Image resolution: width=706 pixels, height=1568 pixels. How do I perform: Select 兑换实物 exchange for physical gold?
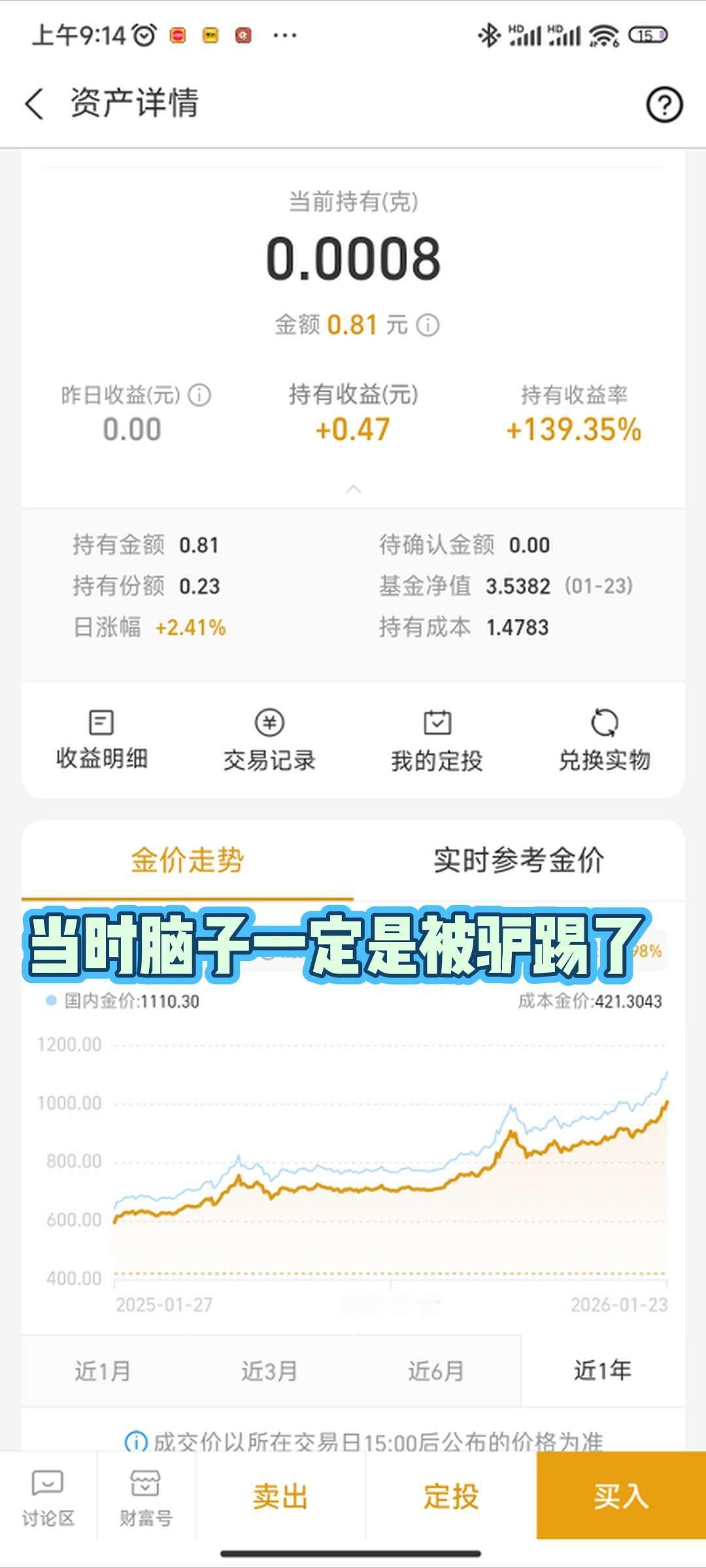605,738
